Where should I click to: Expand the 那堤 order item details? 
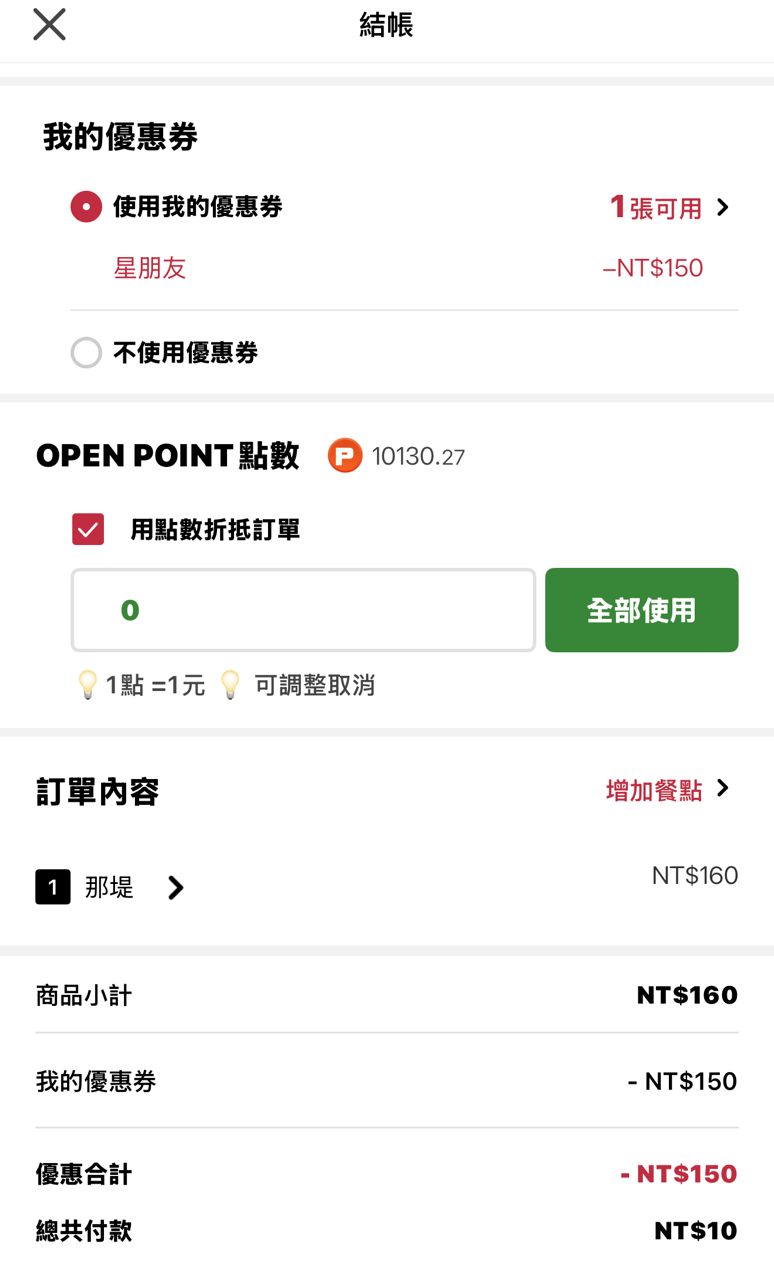tap(175, 887)
